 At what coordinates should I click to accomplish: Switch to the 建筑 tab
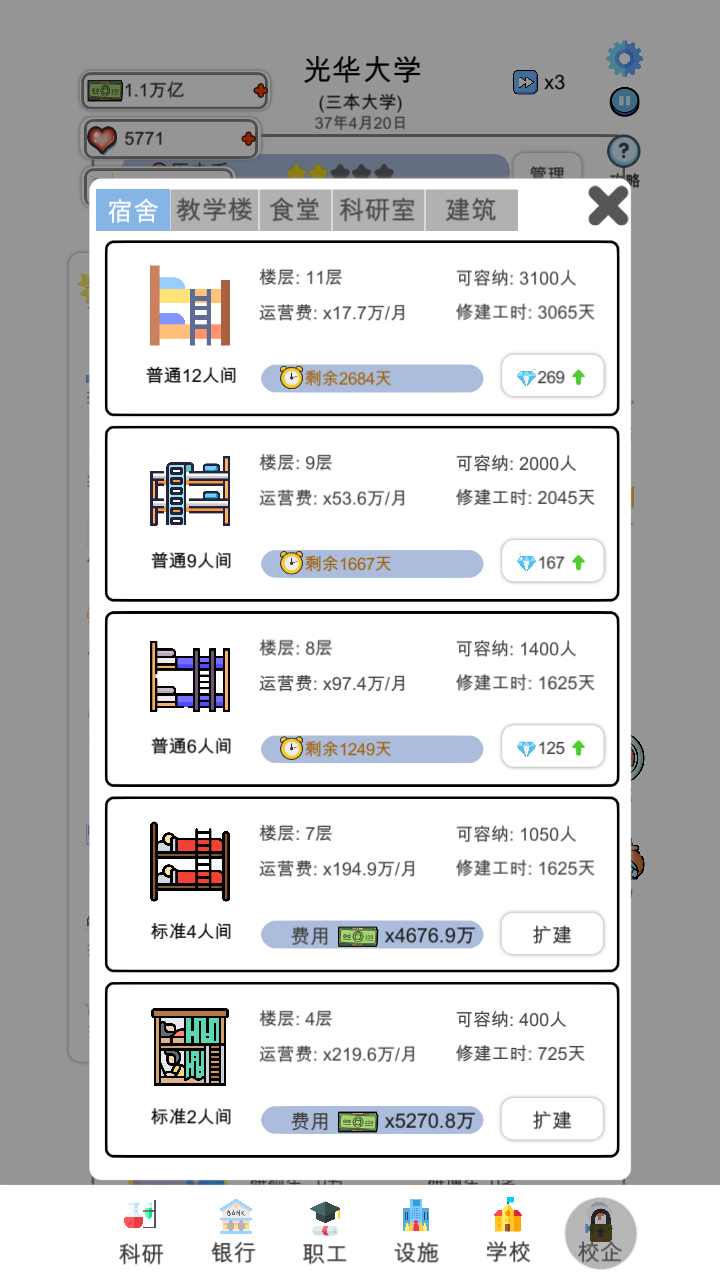point(470,210)
